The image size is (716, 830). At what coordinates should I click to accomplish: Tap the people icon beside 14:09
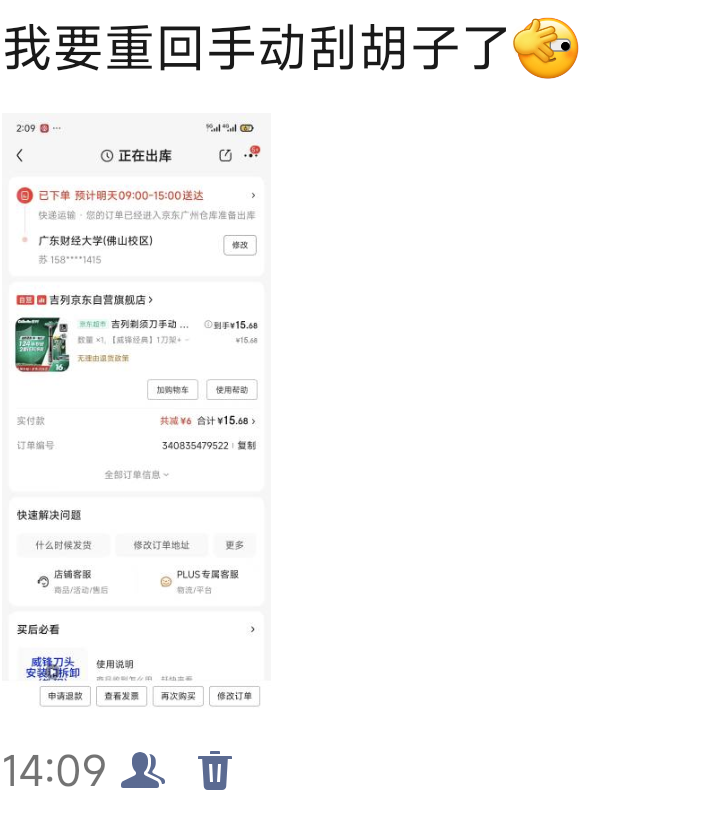tap(143, 769)
